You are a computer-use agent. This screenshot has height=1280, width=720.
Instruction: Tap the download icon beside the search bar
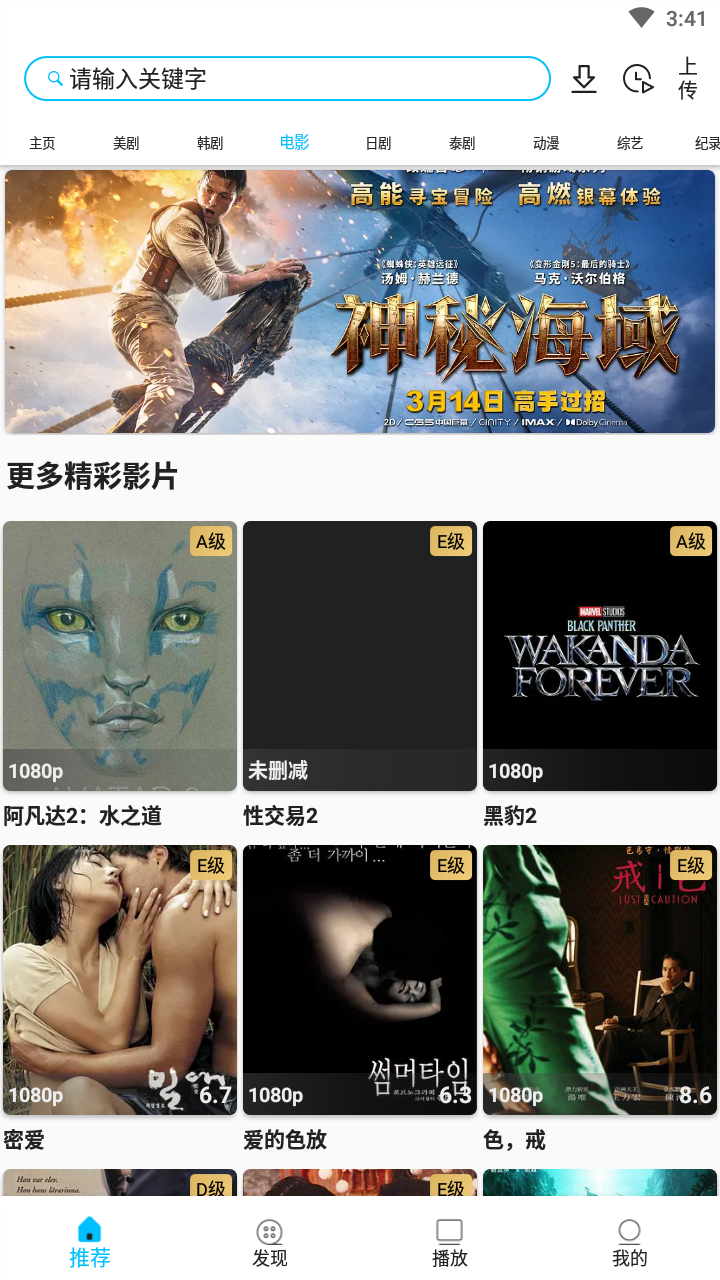[x=583, y=78]
